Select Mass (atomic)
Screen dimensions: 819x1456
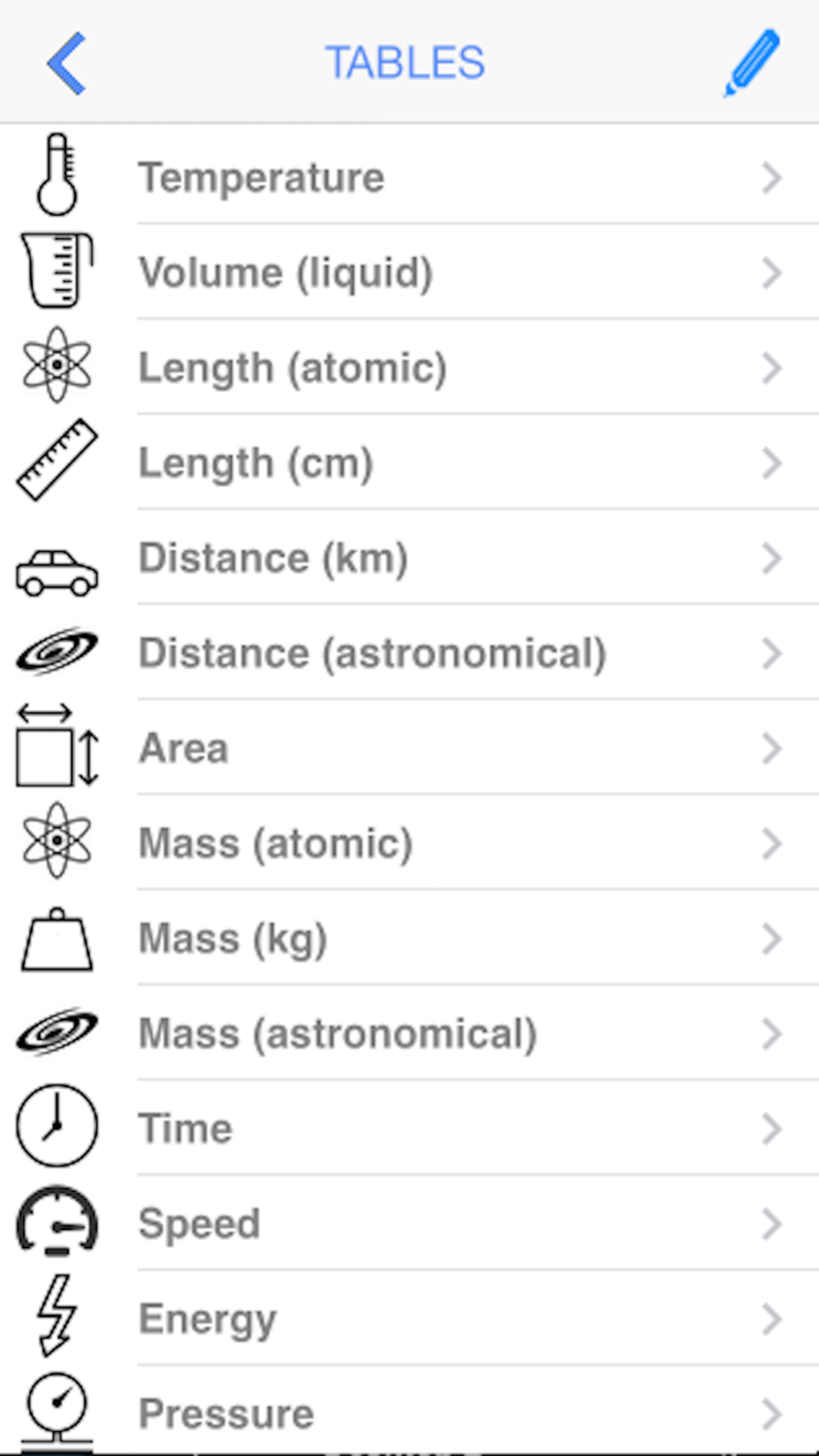409,843
